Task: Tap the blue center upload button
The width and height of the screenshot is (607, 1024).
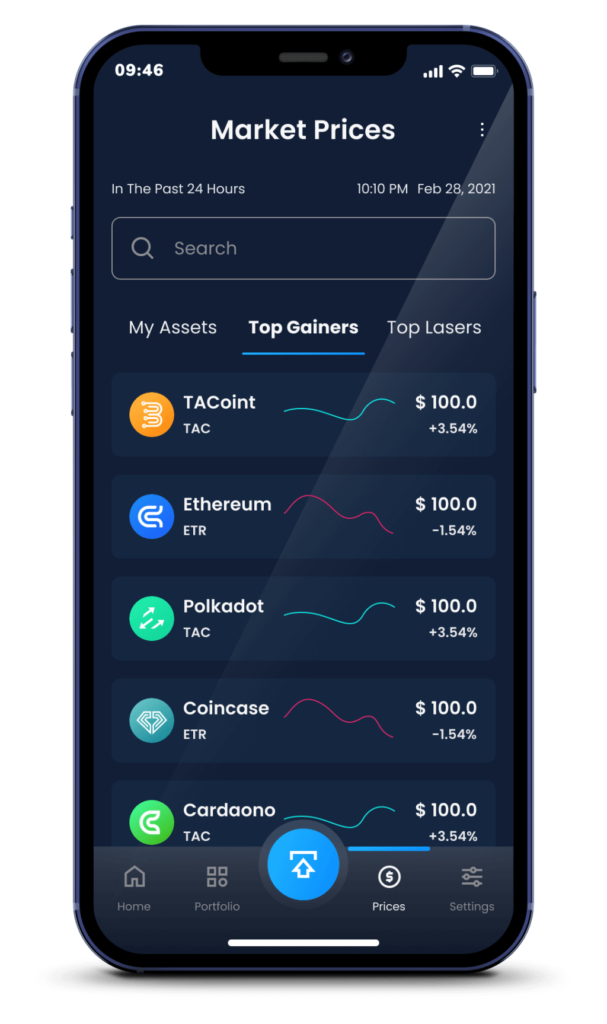Action: point(303,866)
